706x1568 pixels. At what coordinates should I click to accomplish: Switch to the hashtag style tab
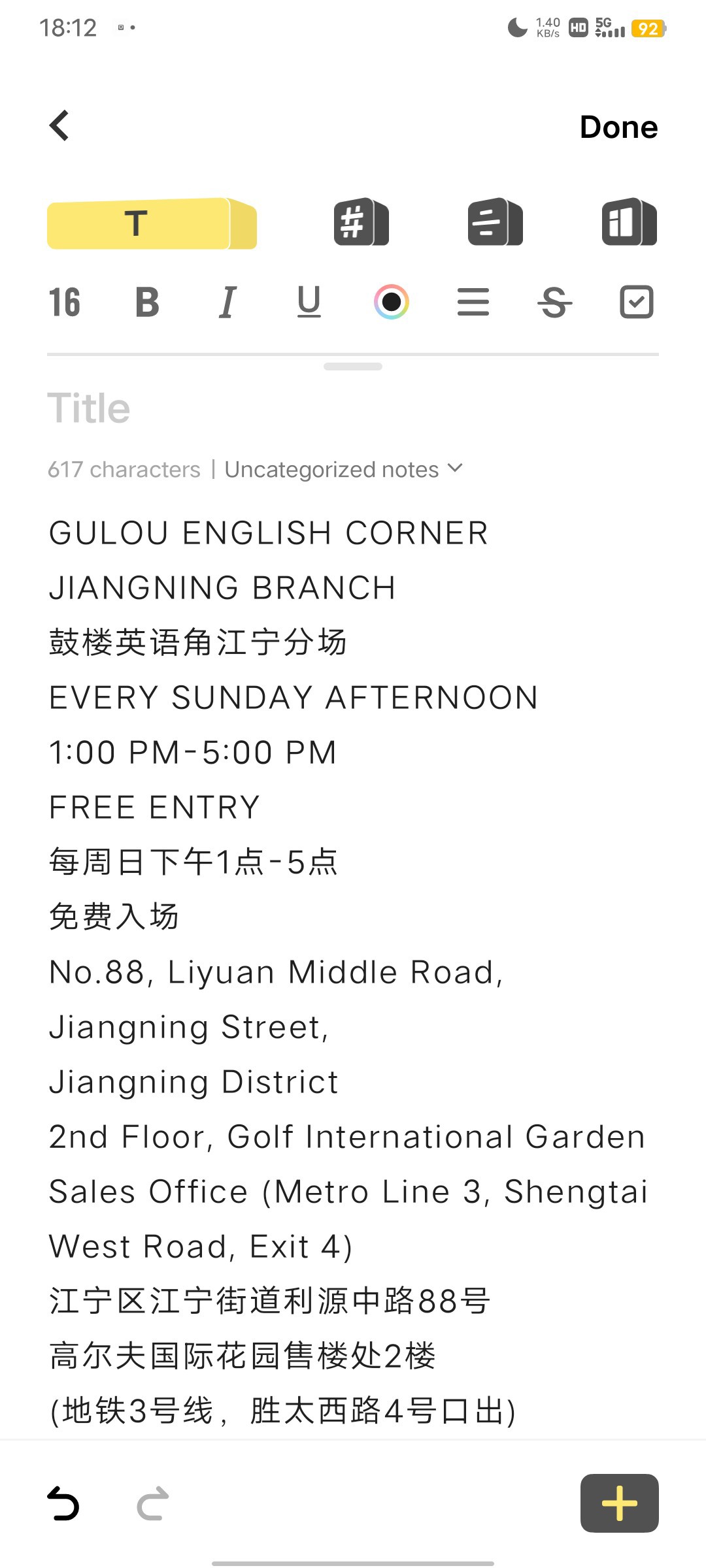[x=361, y=222]
